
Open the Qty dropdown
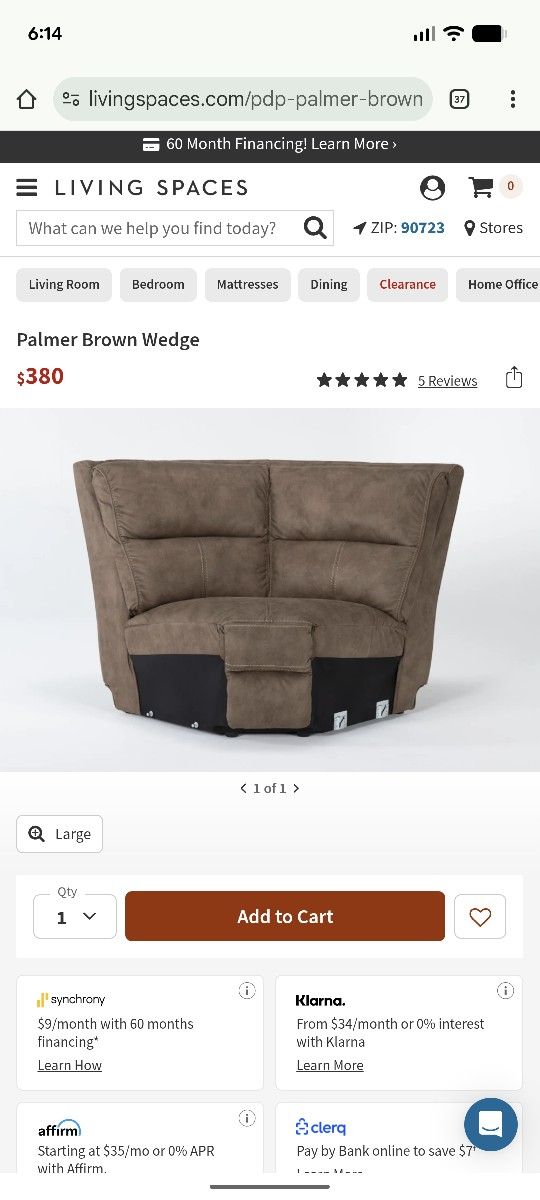75,916
